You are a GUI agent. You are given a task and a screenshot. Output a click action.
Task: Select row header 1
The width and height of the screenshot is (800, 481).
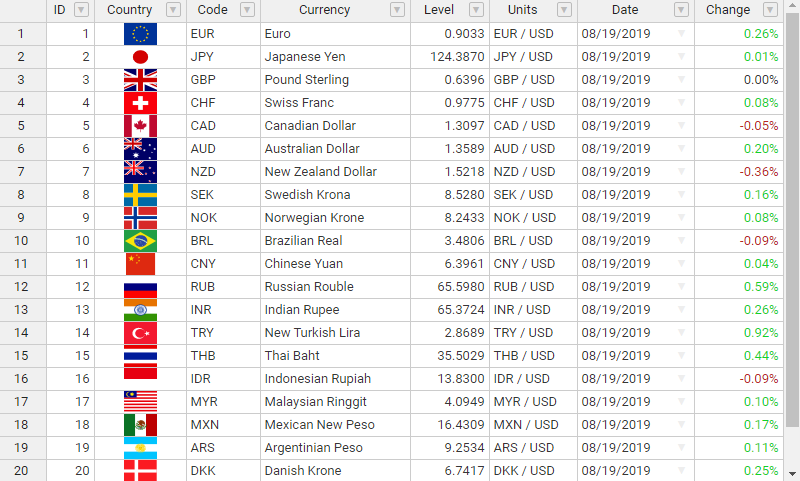[23, 34]
